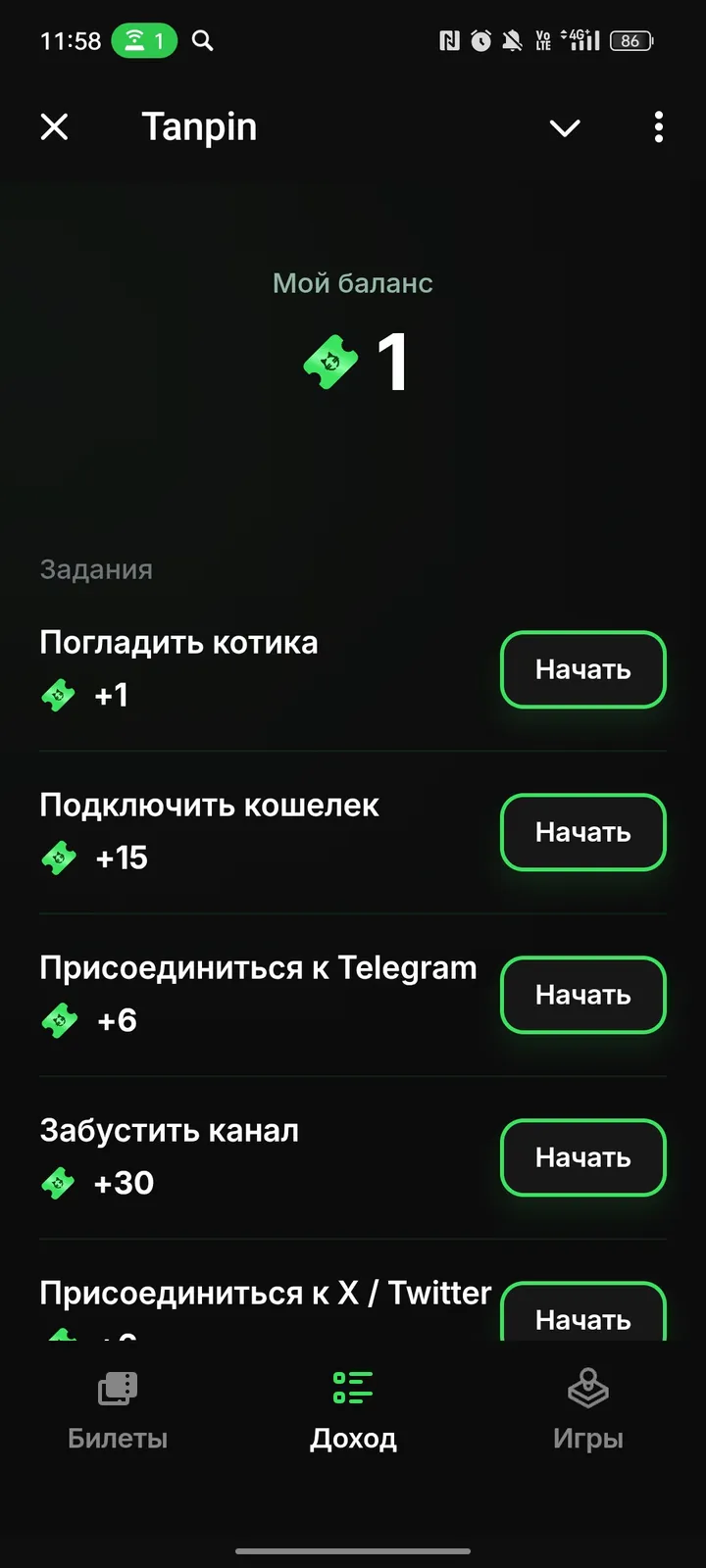This screenshot has width=706, height=1568.
Task: Collapse the mini-app via the down arrow
Action: (565, 128)
